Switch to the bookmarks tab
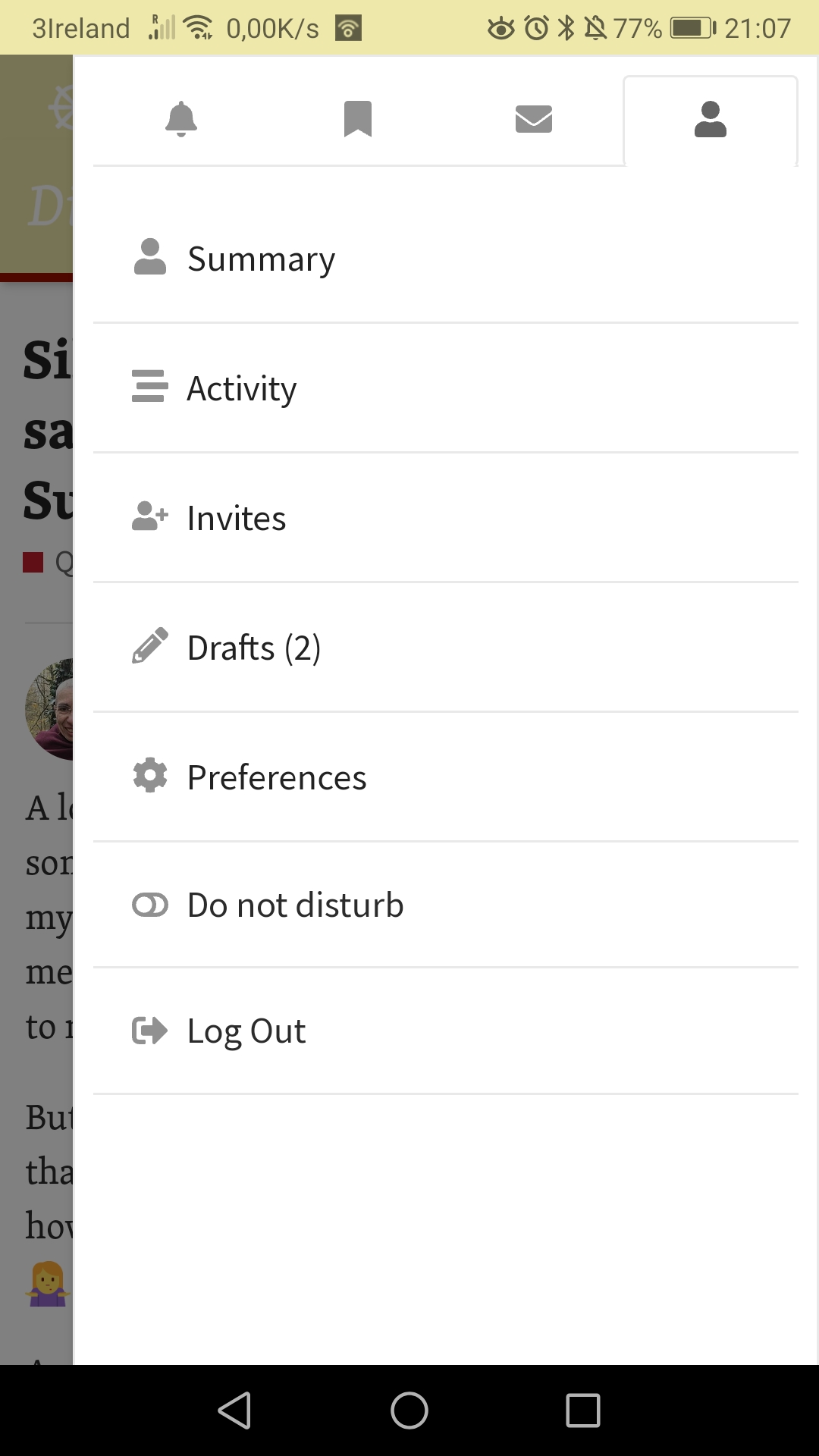The height and width of the screenshot is (1456, 819). point(358,120)
